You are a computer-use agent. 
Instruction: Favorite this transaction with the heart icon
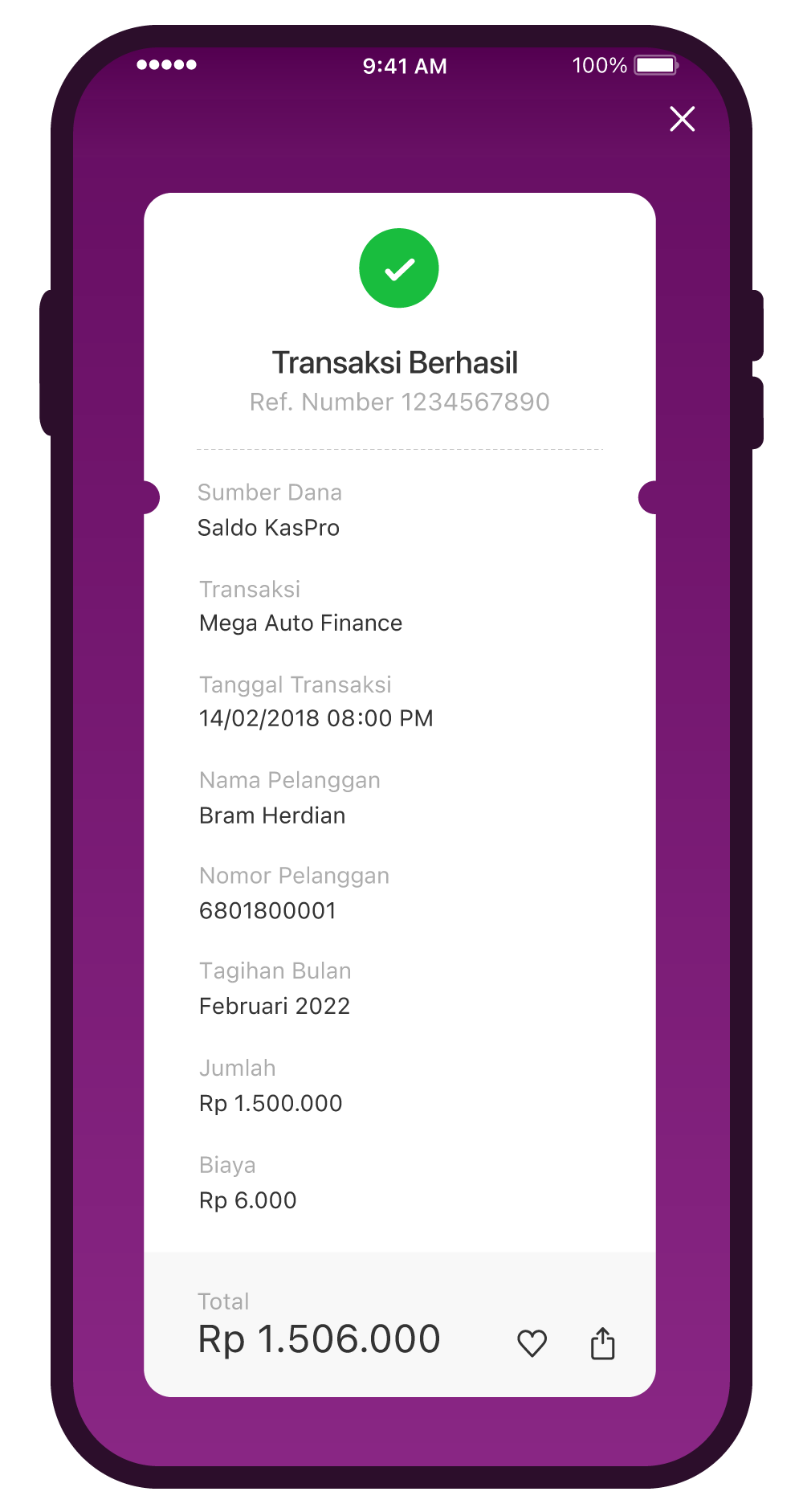pyautogui.click(x=532, y=1342)
